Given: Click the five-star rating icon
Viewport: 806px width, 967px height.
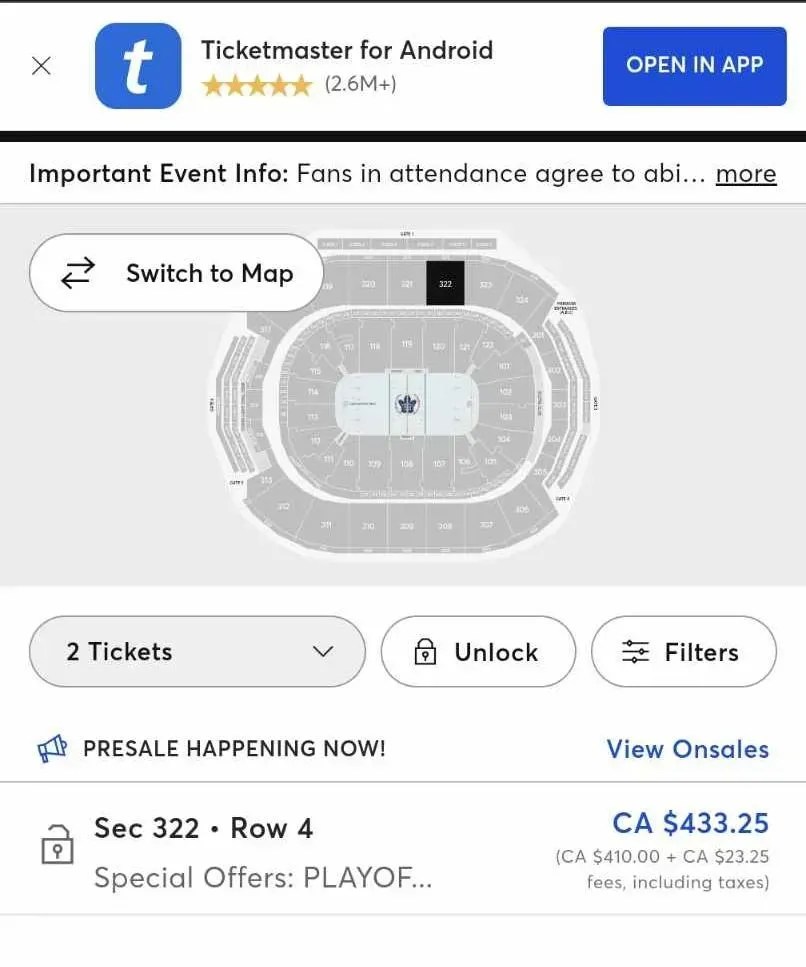Looking at the screenshot, I should pyautogui.click(x=257, y=87).
